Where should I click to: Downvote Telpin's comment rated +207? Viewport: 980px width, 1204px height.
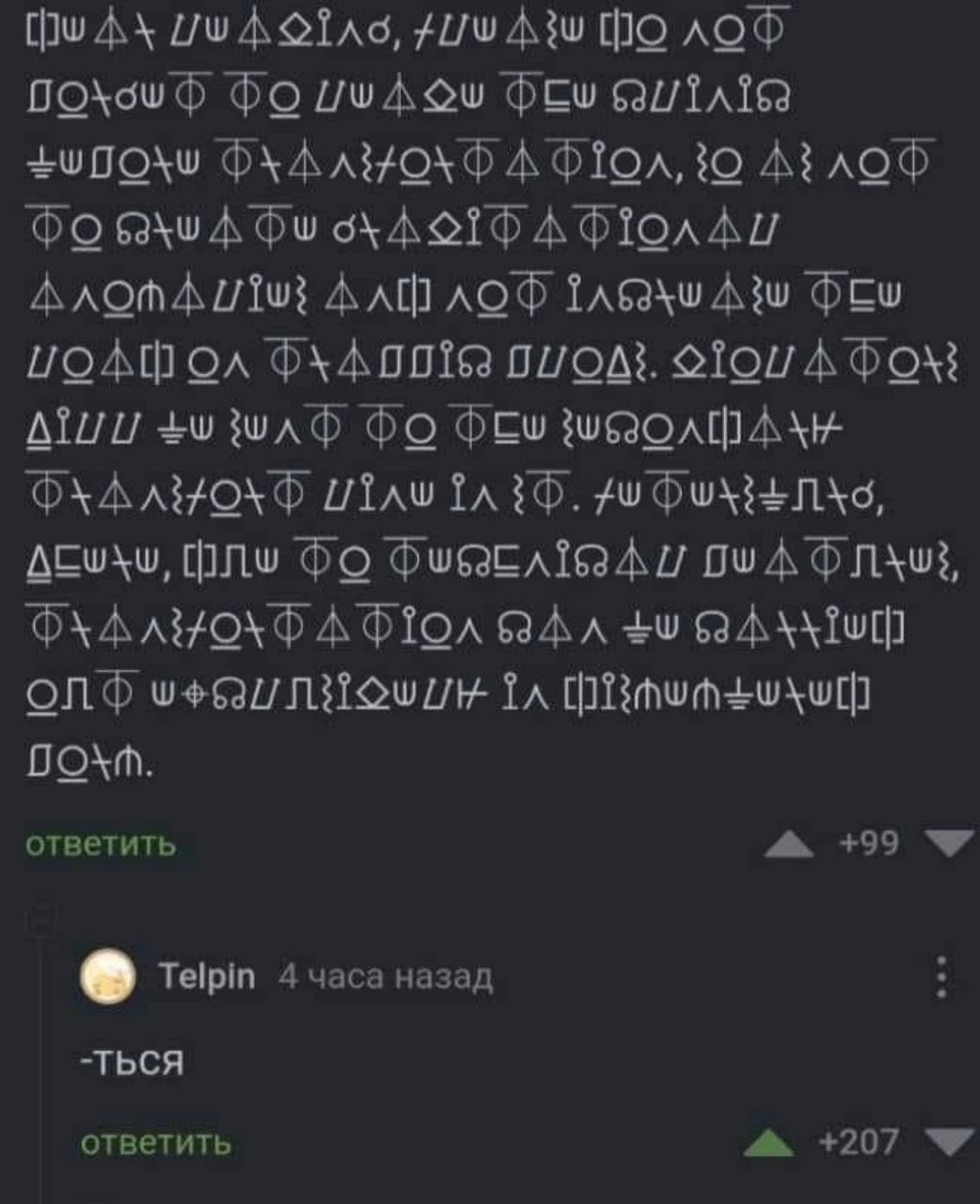pos(948,1142)
